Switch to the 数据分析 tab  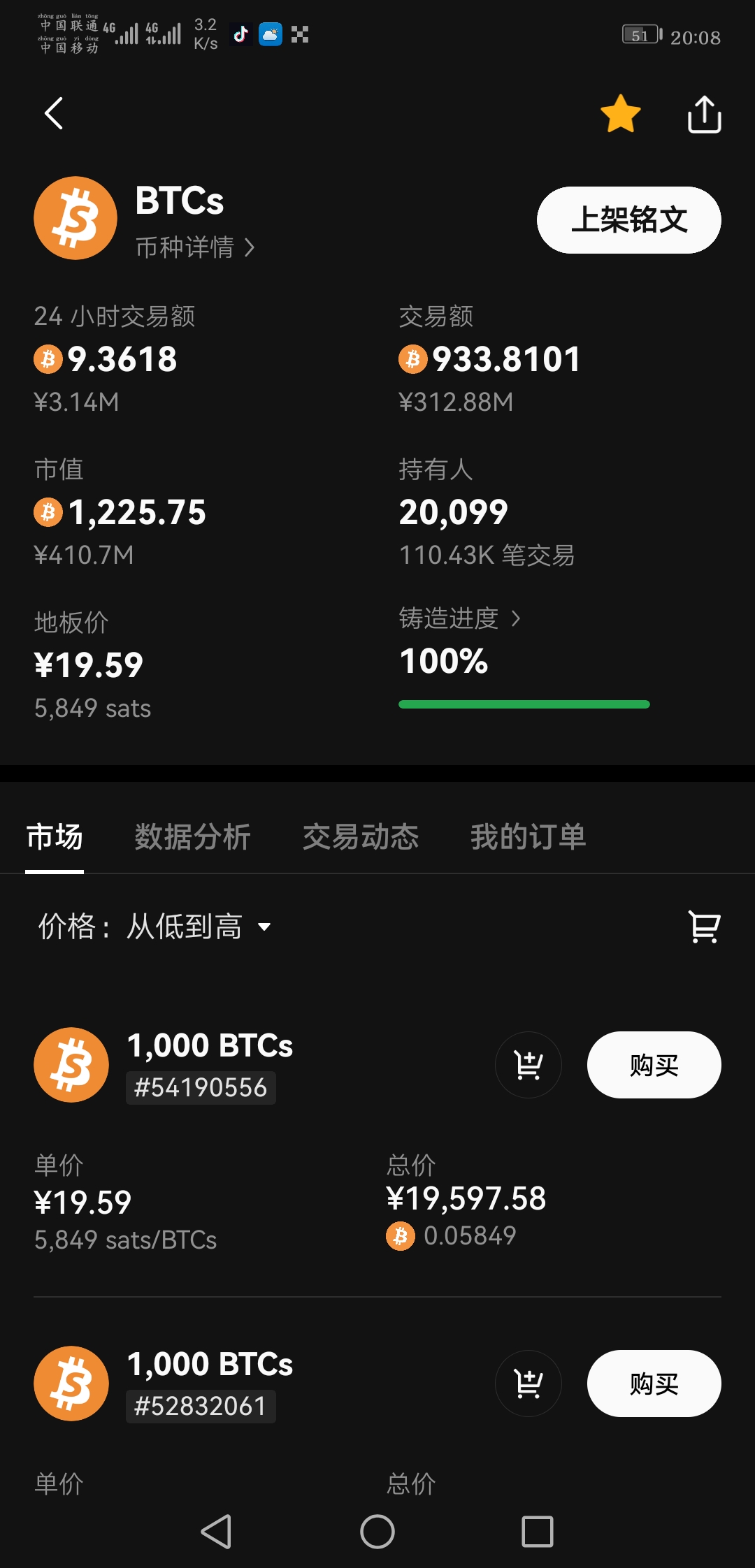pyautogui.click(x=193, y=836)
